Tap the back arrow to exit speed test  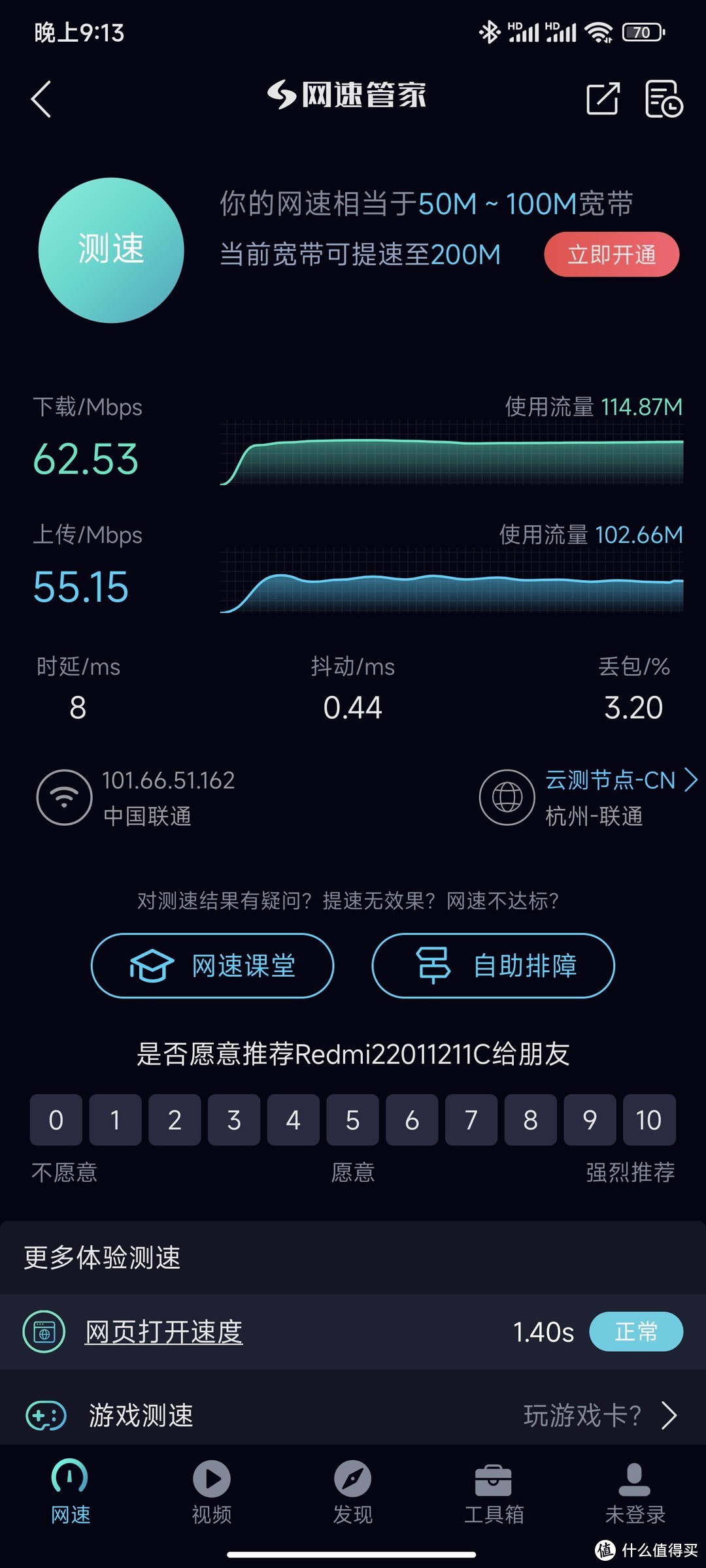[41, 99]
